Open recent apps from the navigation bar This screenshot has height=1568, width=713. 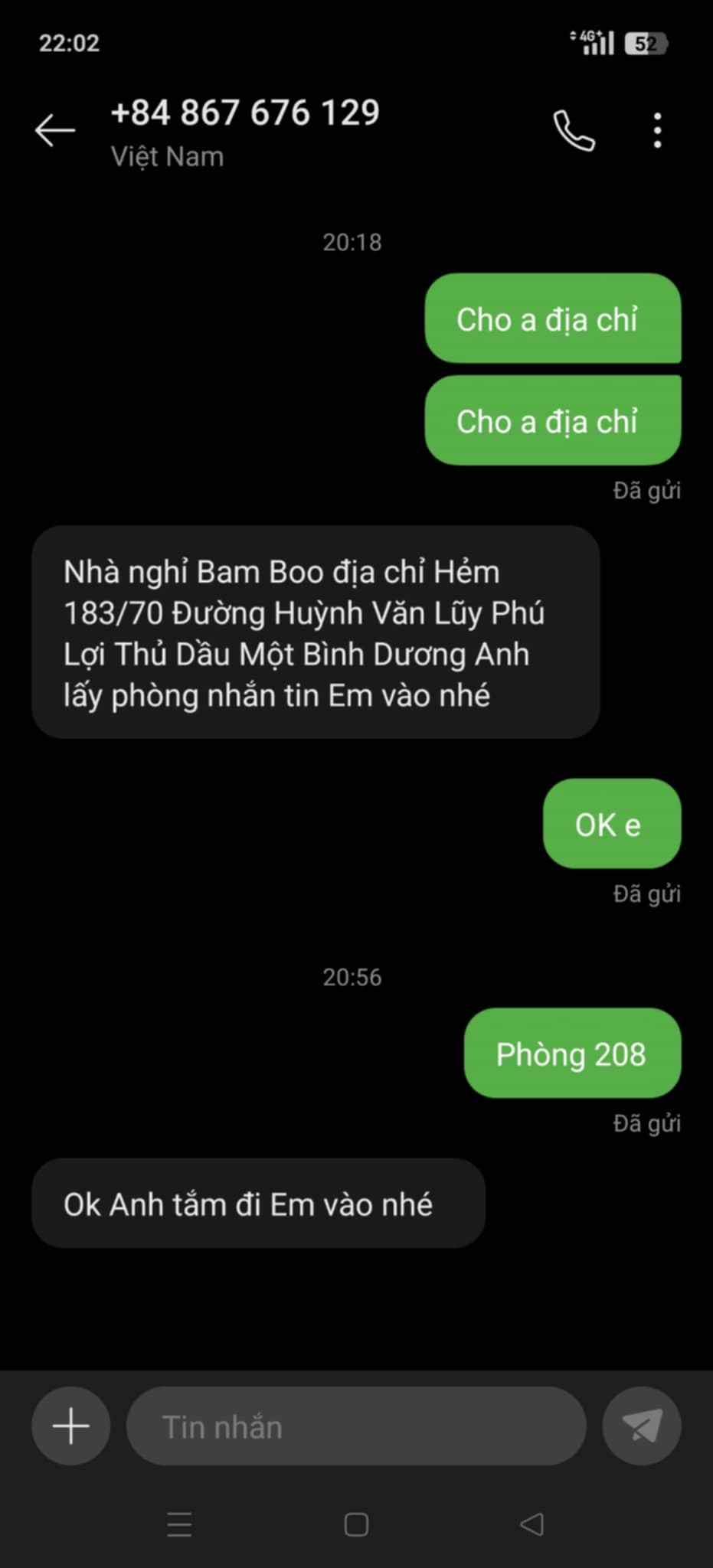coord(179,1524)
